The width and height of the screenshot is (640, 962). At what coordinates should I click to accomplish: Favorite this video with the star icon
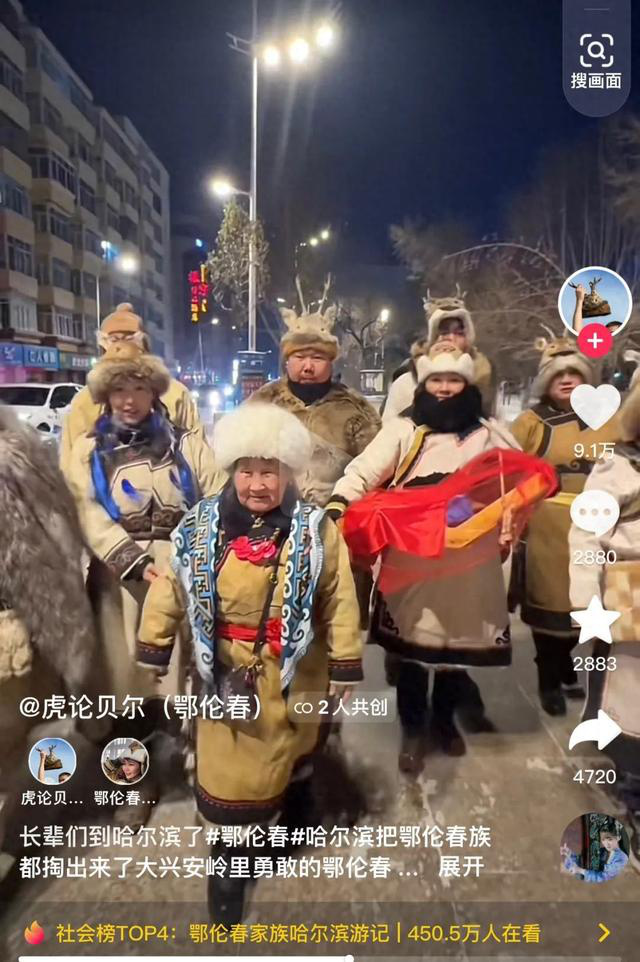tap(595, 621)
